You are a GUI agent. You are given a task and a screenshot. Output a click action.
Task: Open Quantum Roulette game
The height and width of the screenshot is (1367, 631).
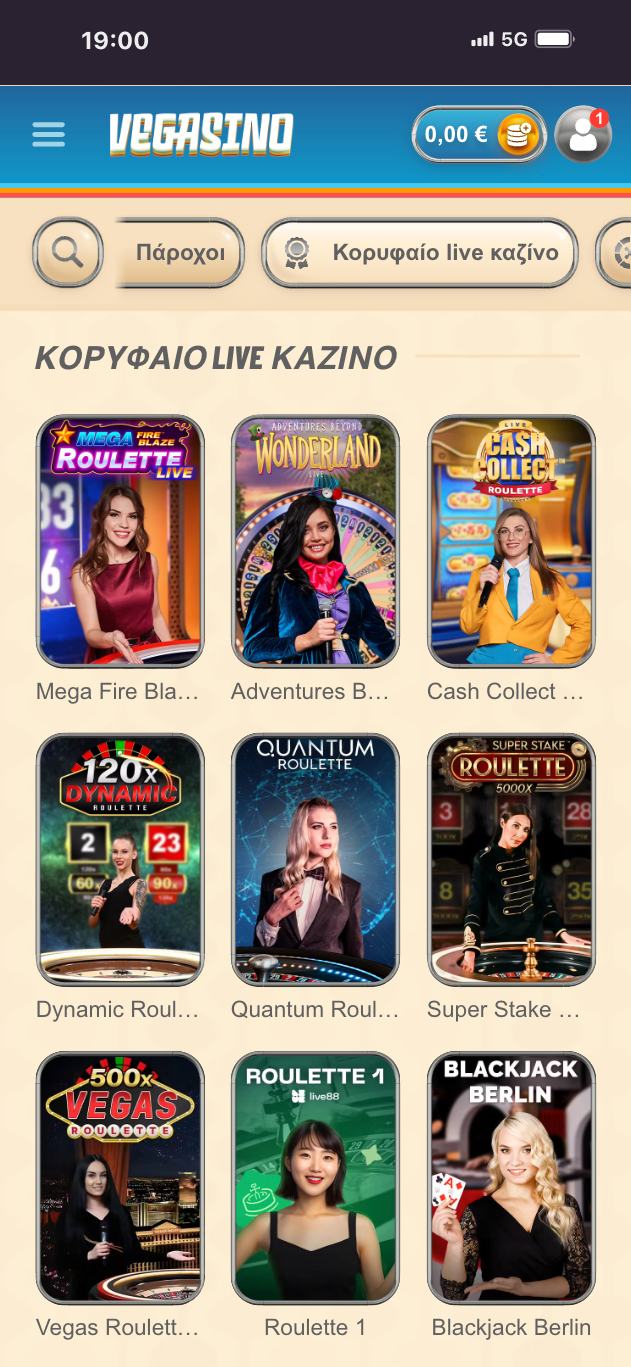coord(315,859)
